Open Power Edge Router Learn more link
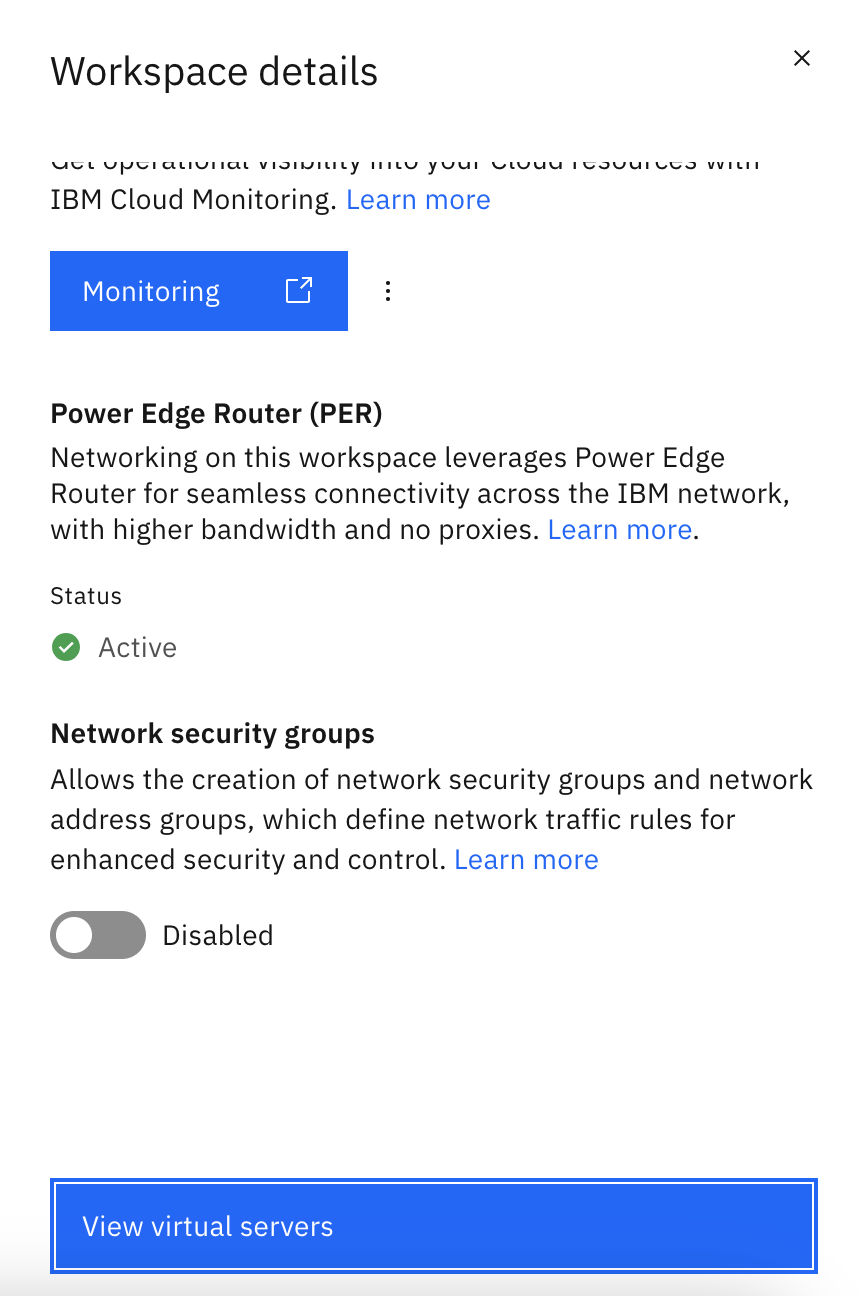Viewport: 864px width, 1296px height. (x=619, y=530)
